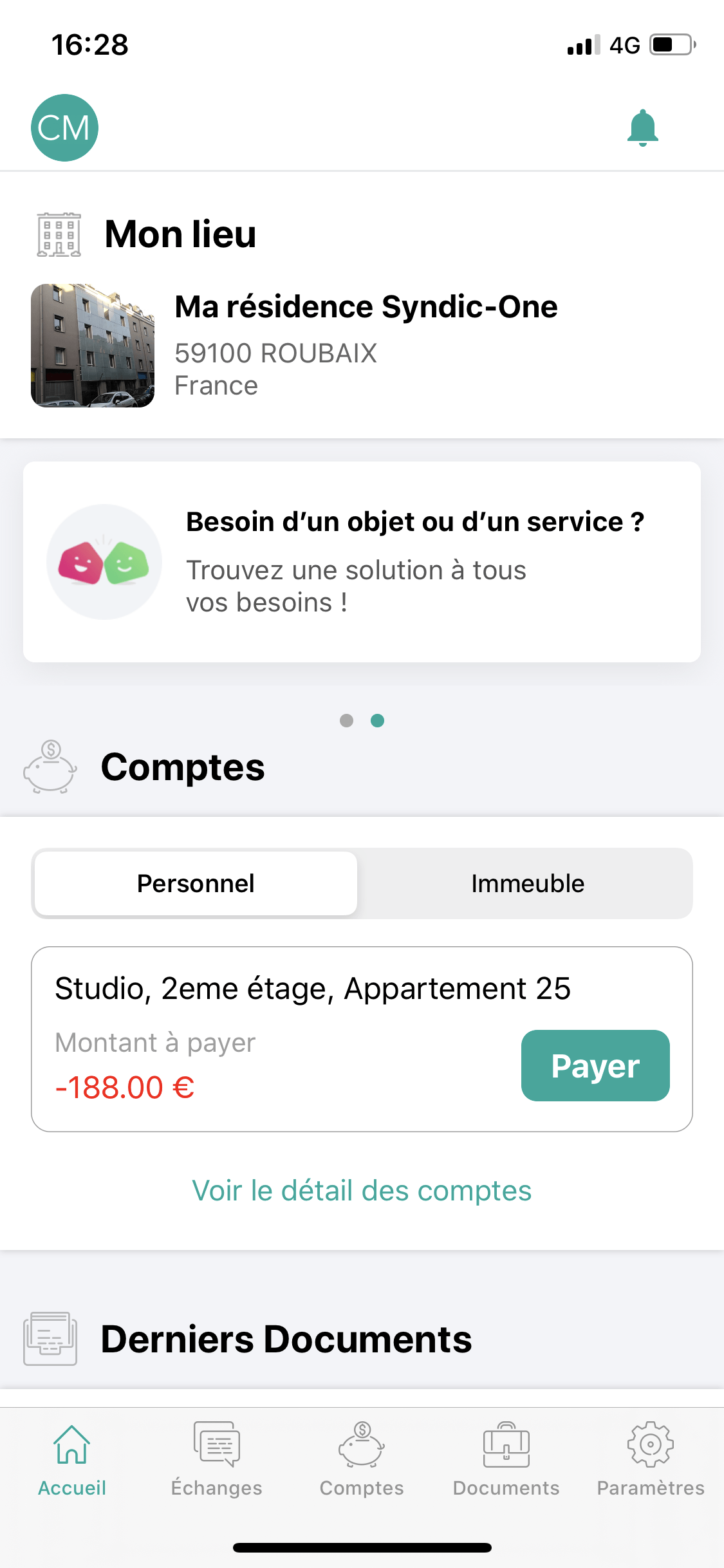Viewport: 724px width, 1568px height.
Task: Switch to the Immeuble accounts segment
Action: (x=527, y=883)
